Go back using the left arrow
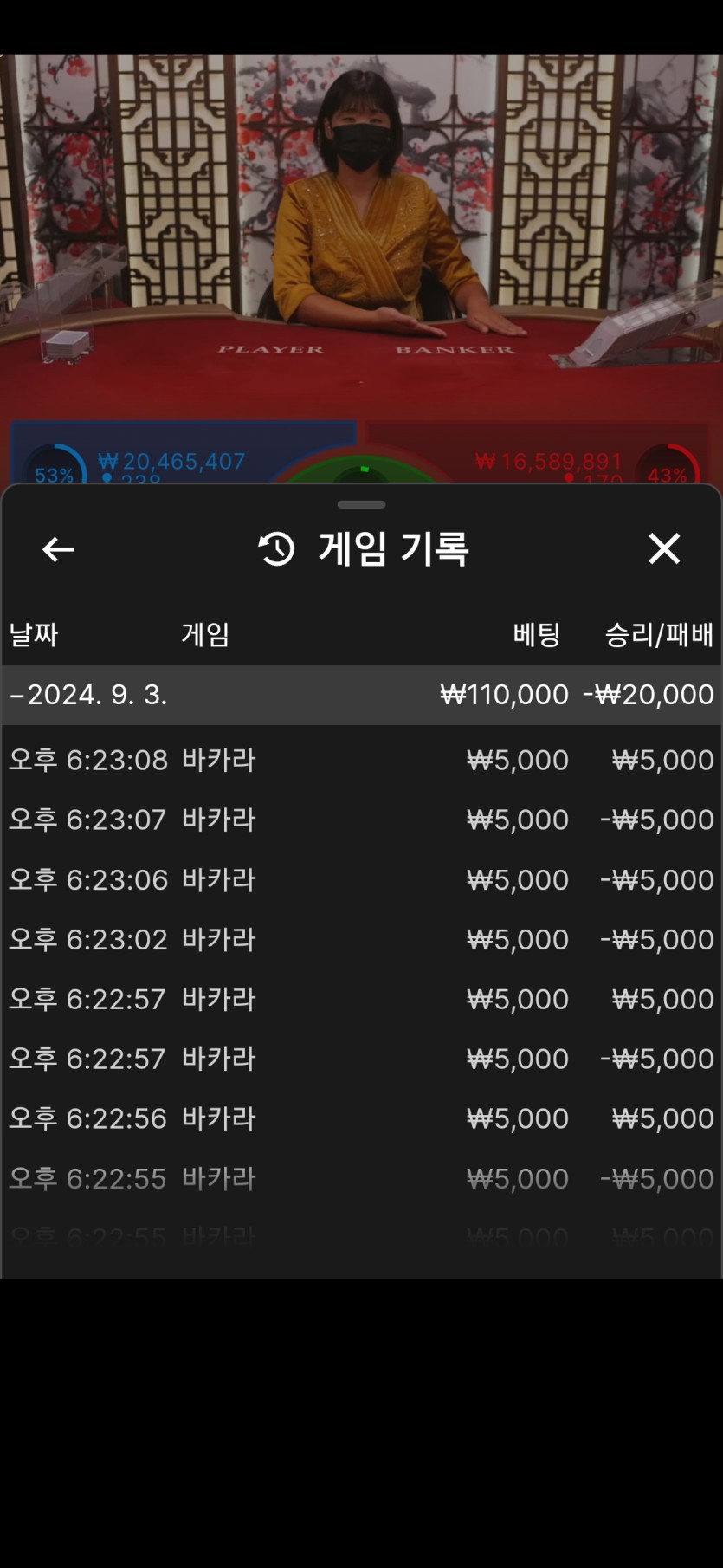Image resolution: width=723 pixels, height=1568 pixels. pyautogui.click(x=58, y=549)
